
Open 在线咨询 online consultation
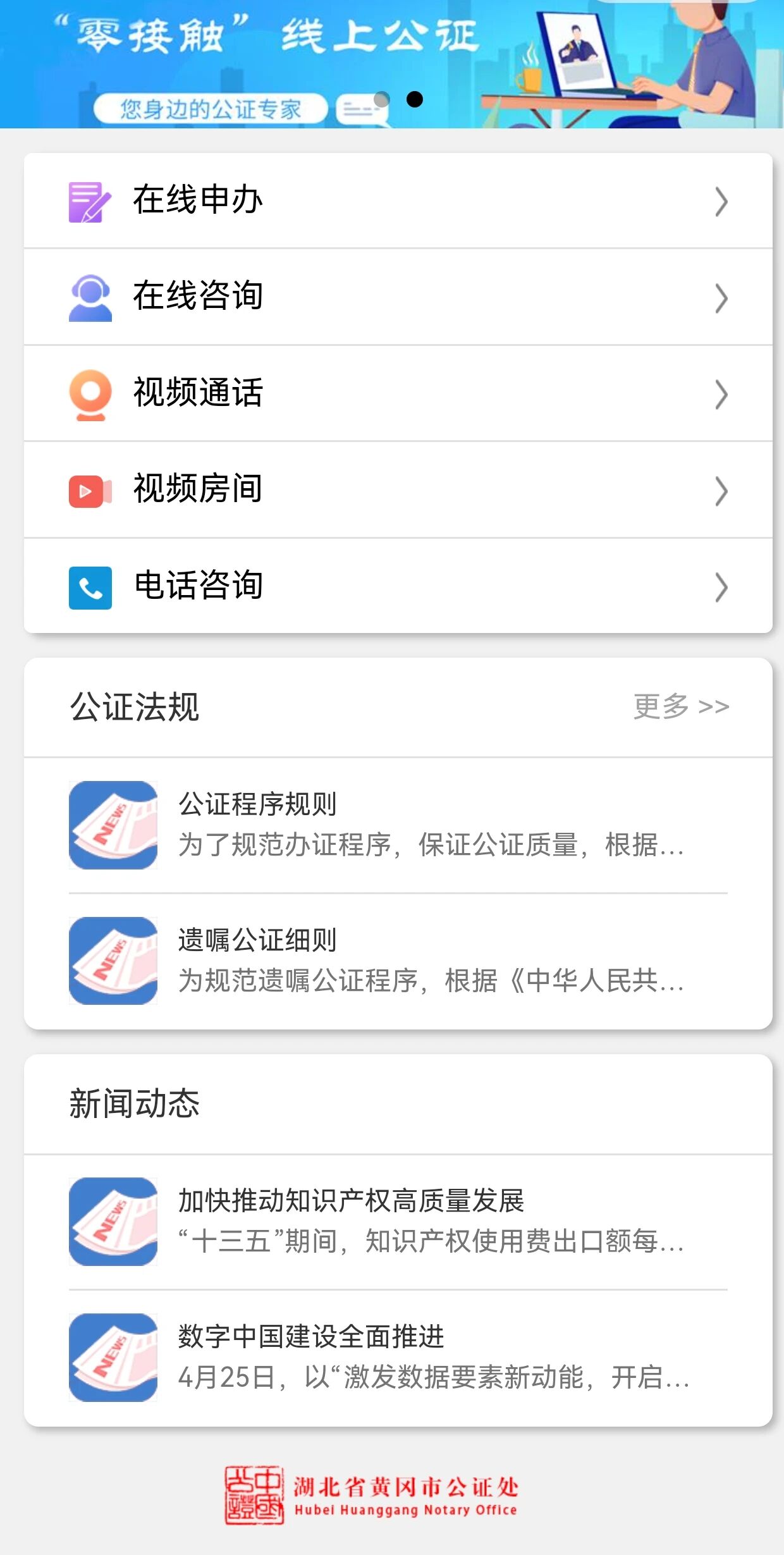[398, 297]
